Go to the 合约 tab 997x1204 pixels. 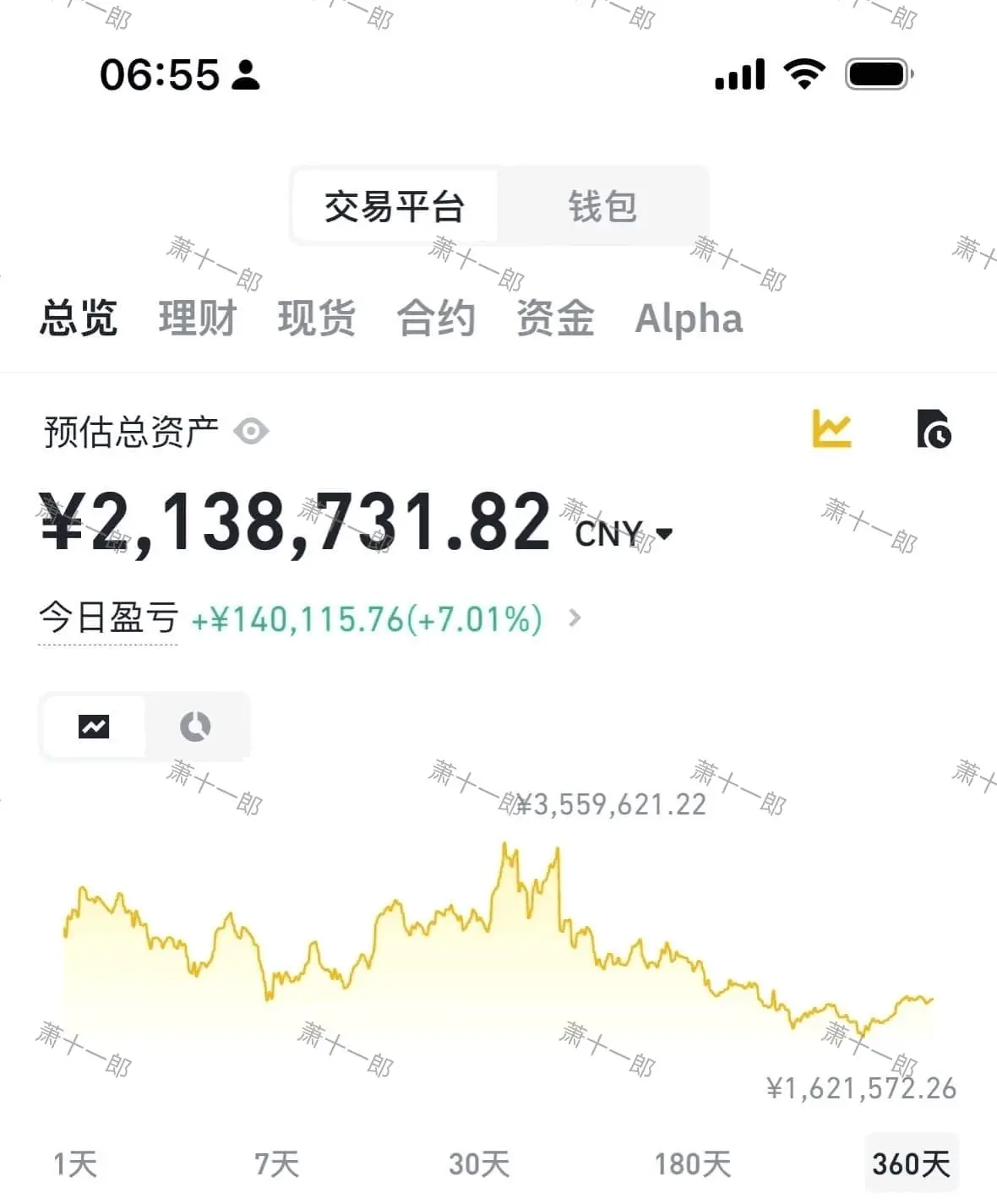[436, 319]
